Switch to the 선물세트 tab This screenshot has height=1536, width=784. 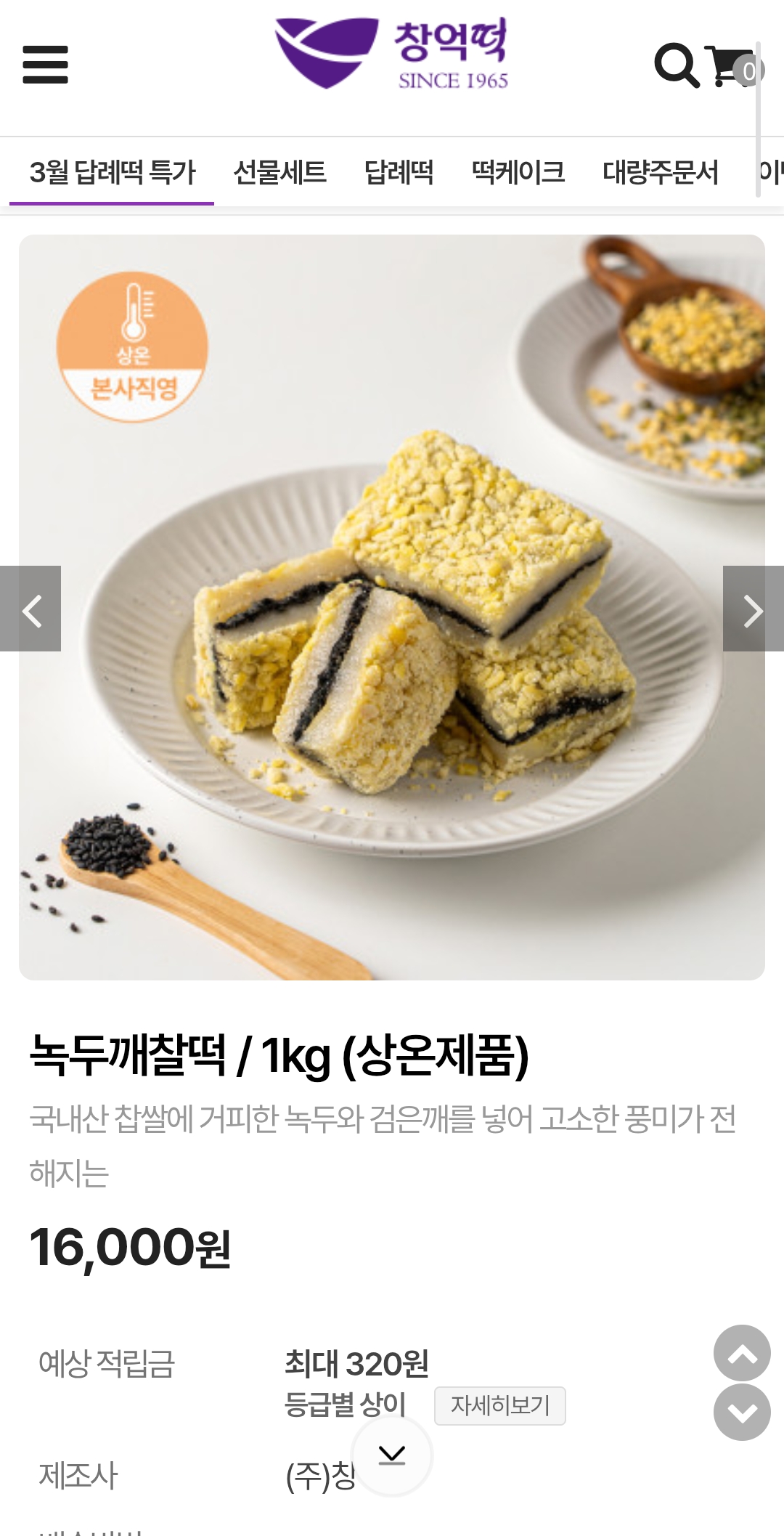coord(279,173)
